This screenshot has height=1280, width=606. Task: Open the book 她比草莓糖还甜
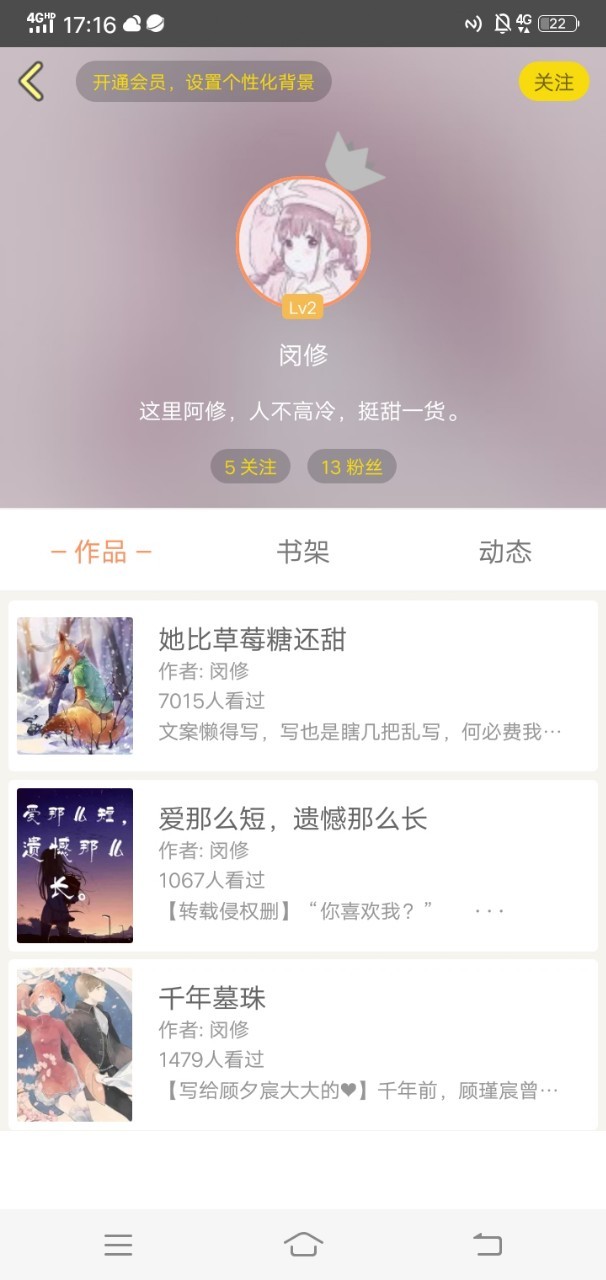[x=303, y=686]
